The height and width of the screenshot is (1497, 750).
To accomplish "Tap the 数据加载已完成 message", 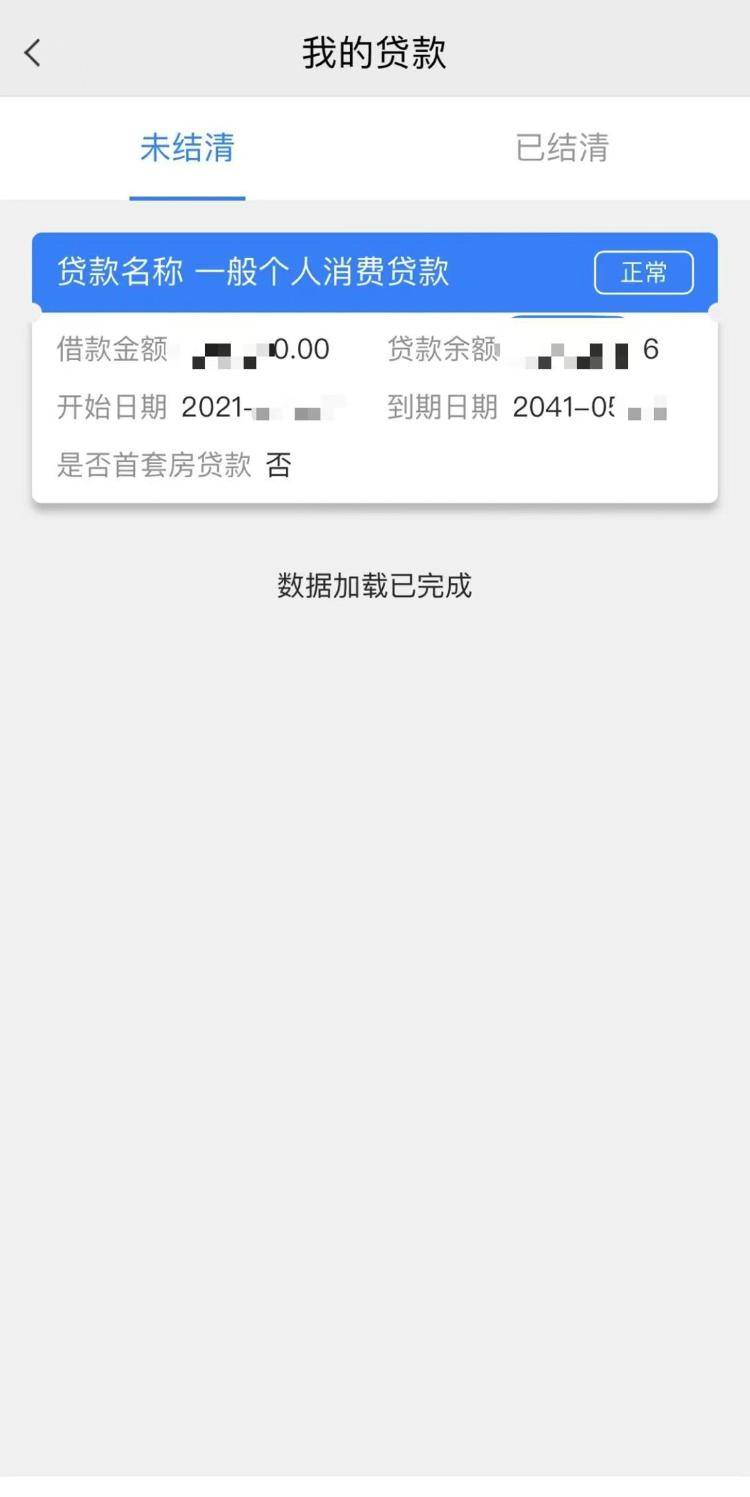I will [x=374, y=585].
